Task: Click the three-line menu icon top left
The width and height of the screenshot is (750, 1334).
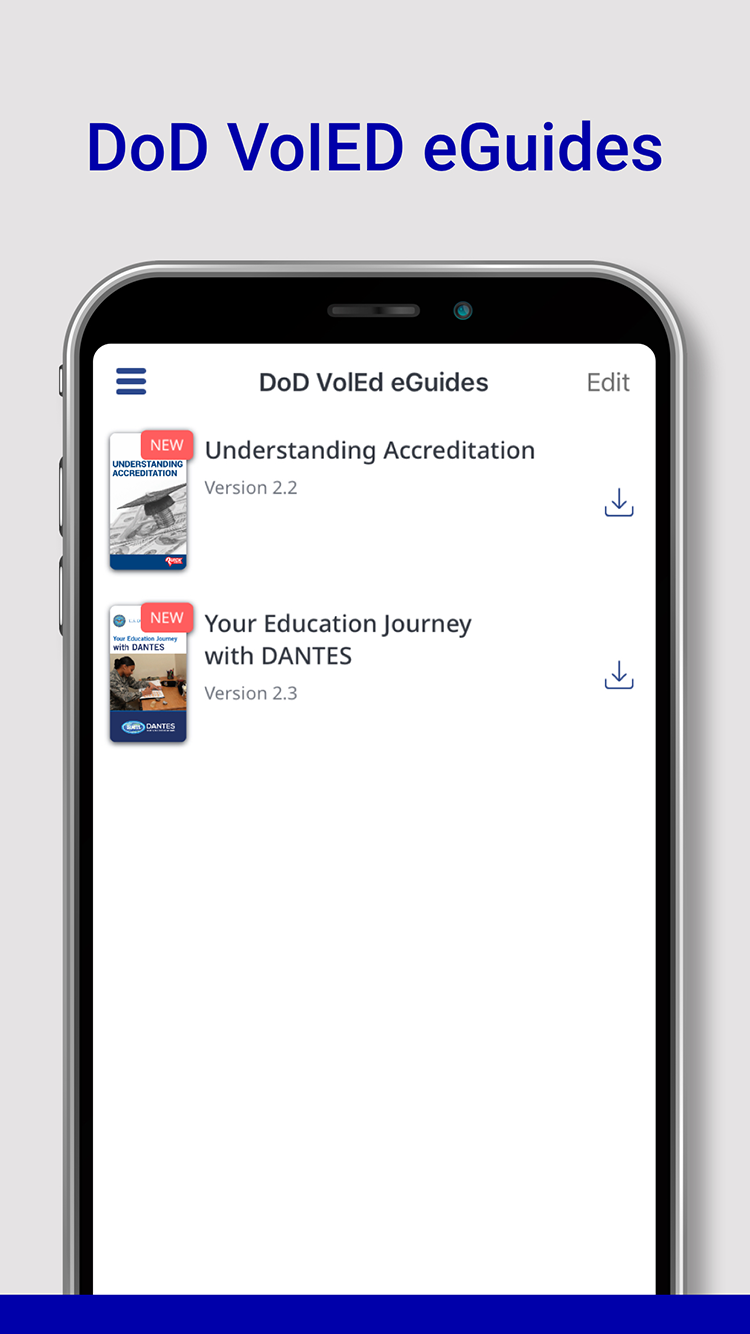Action: pyautogui.click(x=130, y=382)
